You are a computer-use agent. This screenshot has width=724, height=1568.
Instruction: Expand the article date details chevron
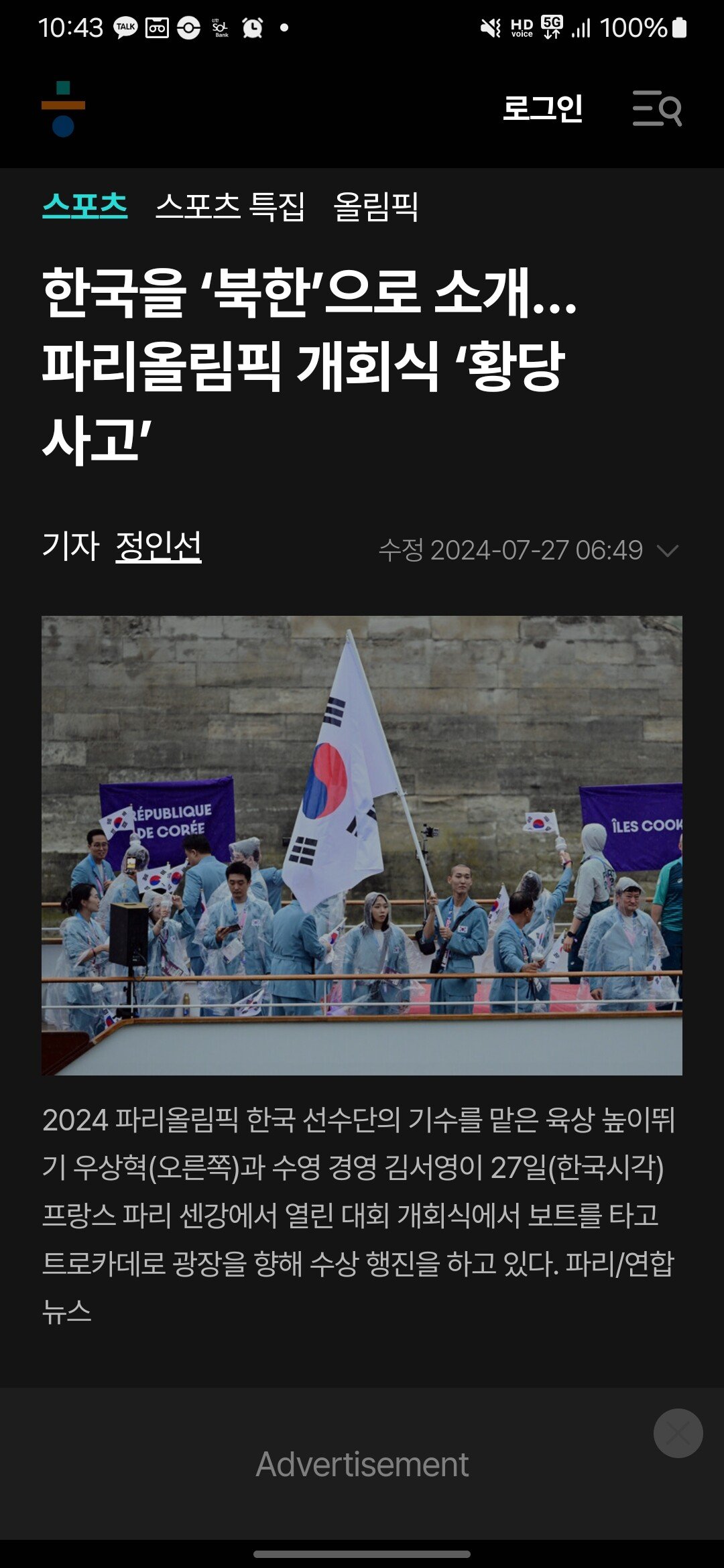point(668,551)
